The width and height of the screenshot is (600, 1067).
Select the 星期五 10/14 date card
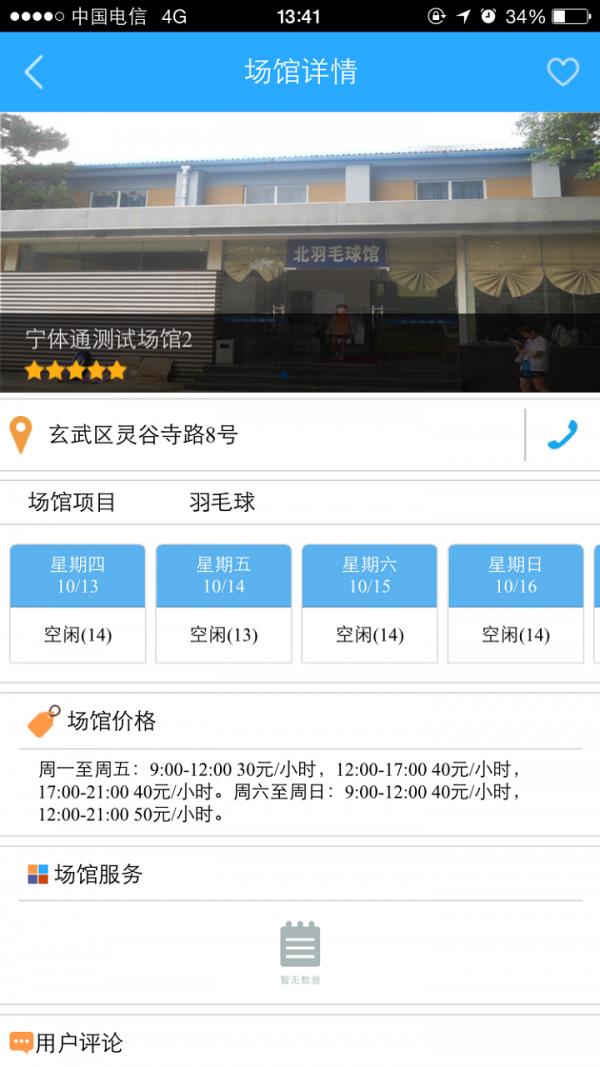point(224,603)
